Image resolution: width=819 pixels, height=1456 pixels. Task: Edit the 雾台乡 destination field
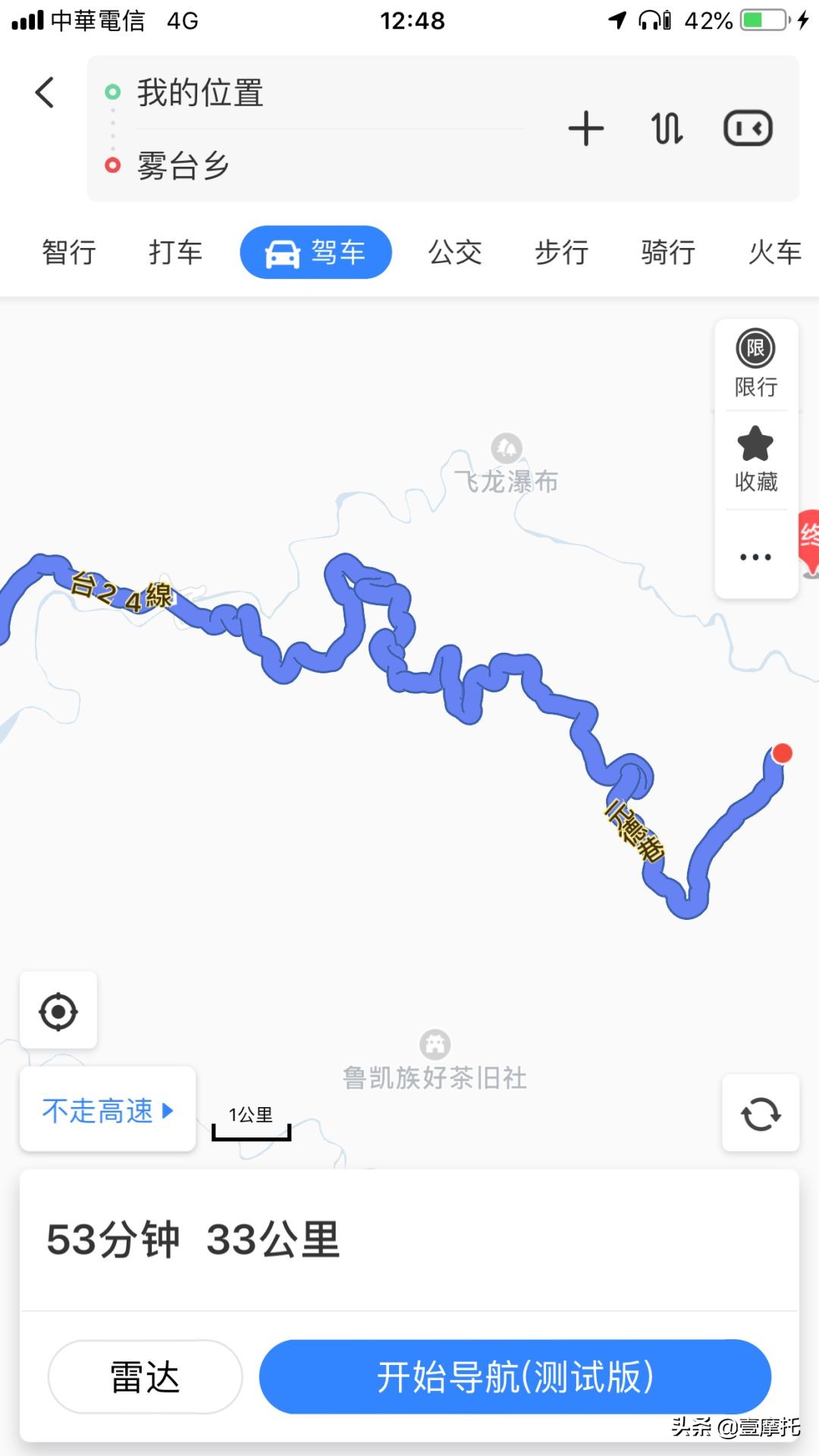pos(182,165)
